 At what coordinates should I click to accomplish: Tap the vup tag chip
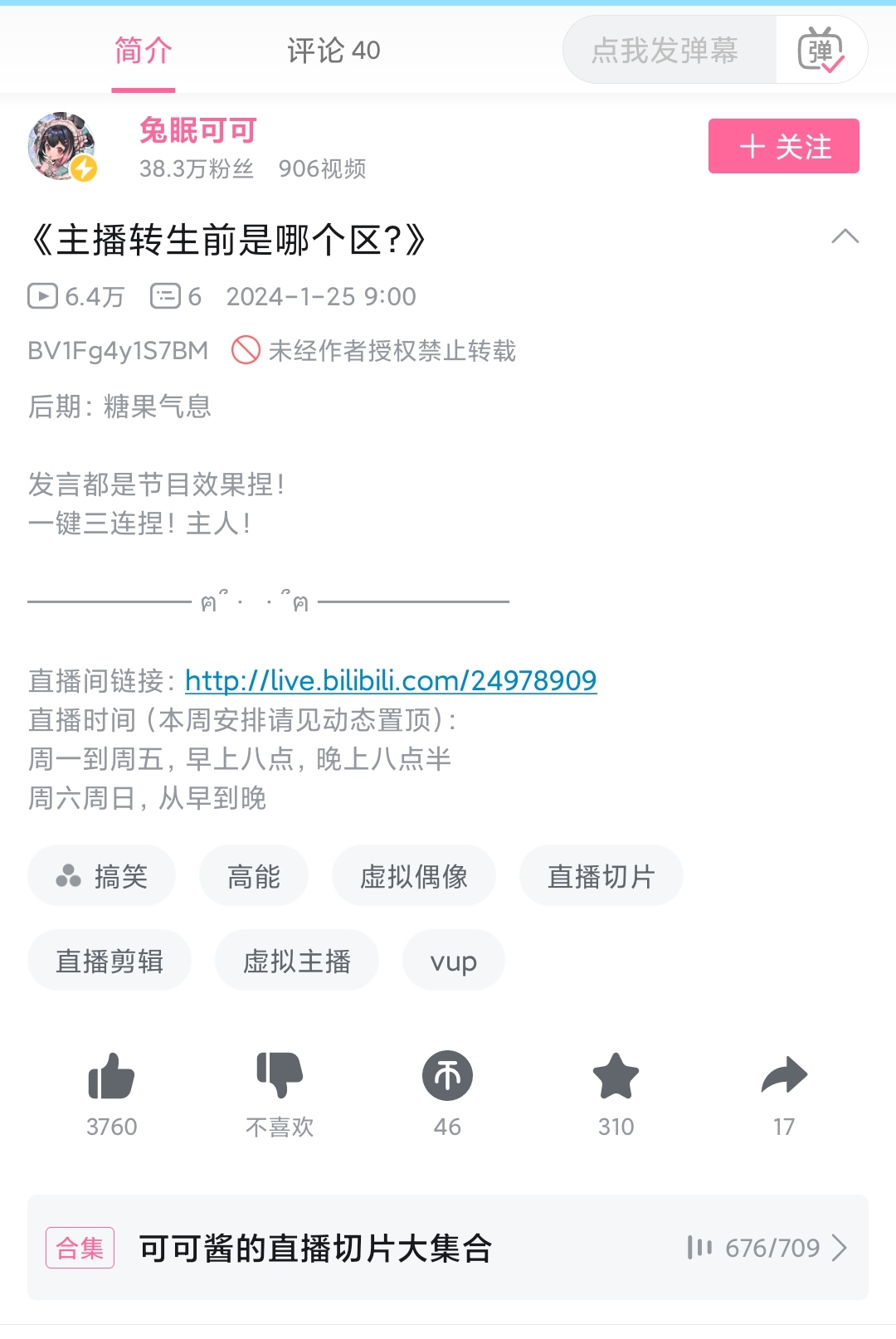pos(453,961)
